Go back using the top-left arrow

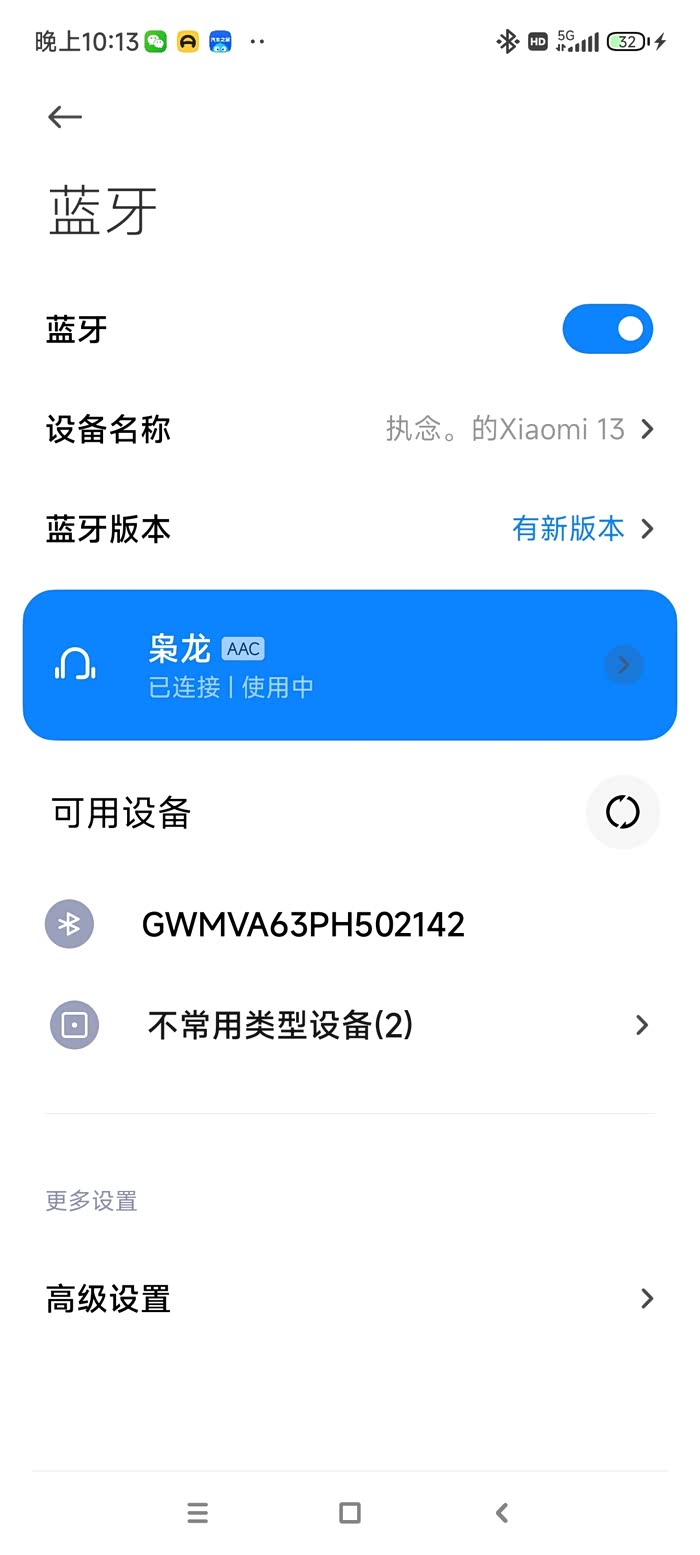[x=65, y=117]
